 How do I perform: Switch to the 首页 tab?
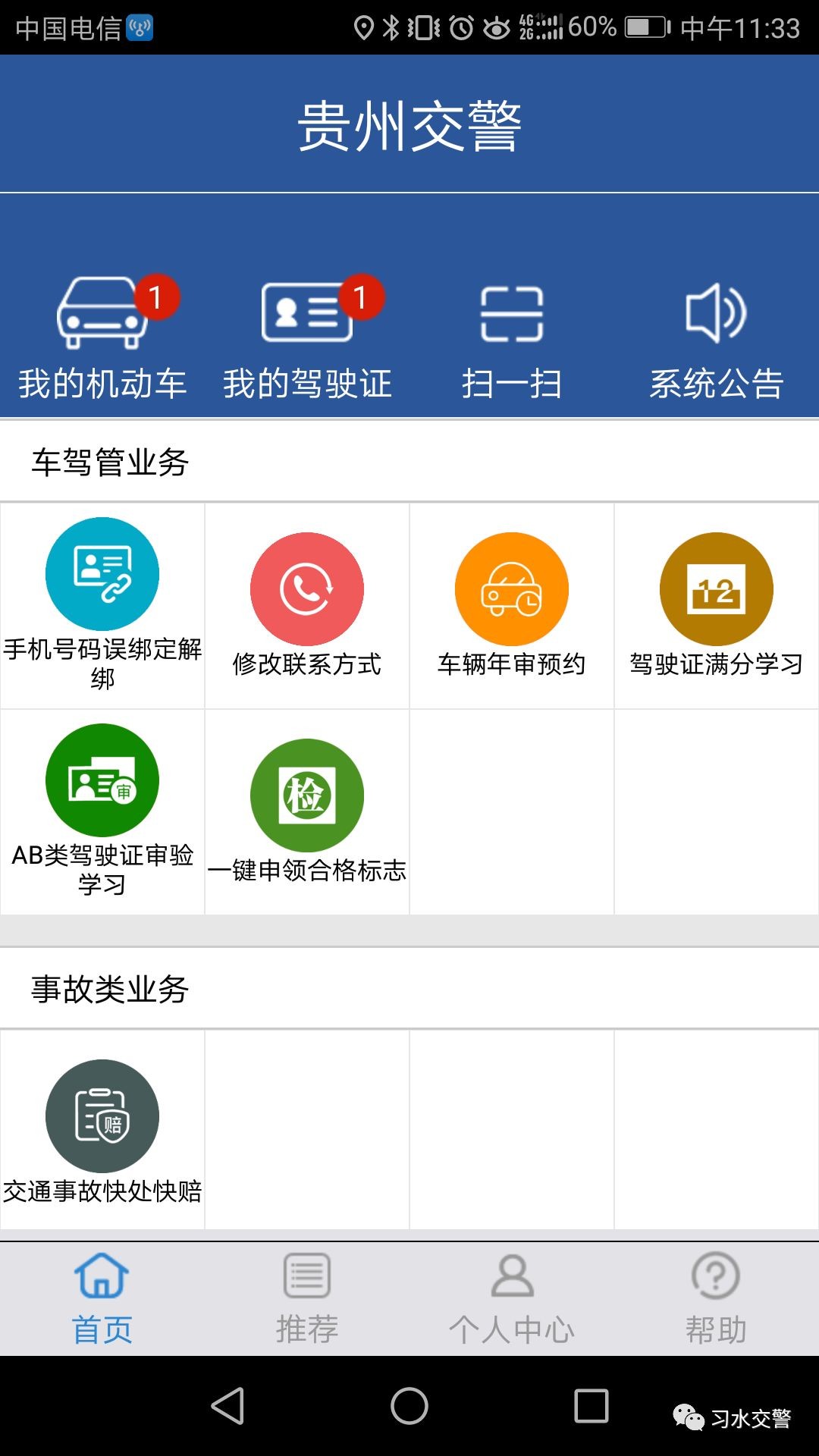(102, 1298)
